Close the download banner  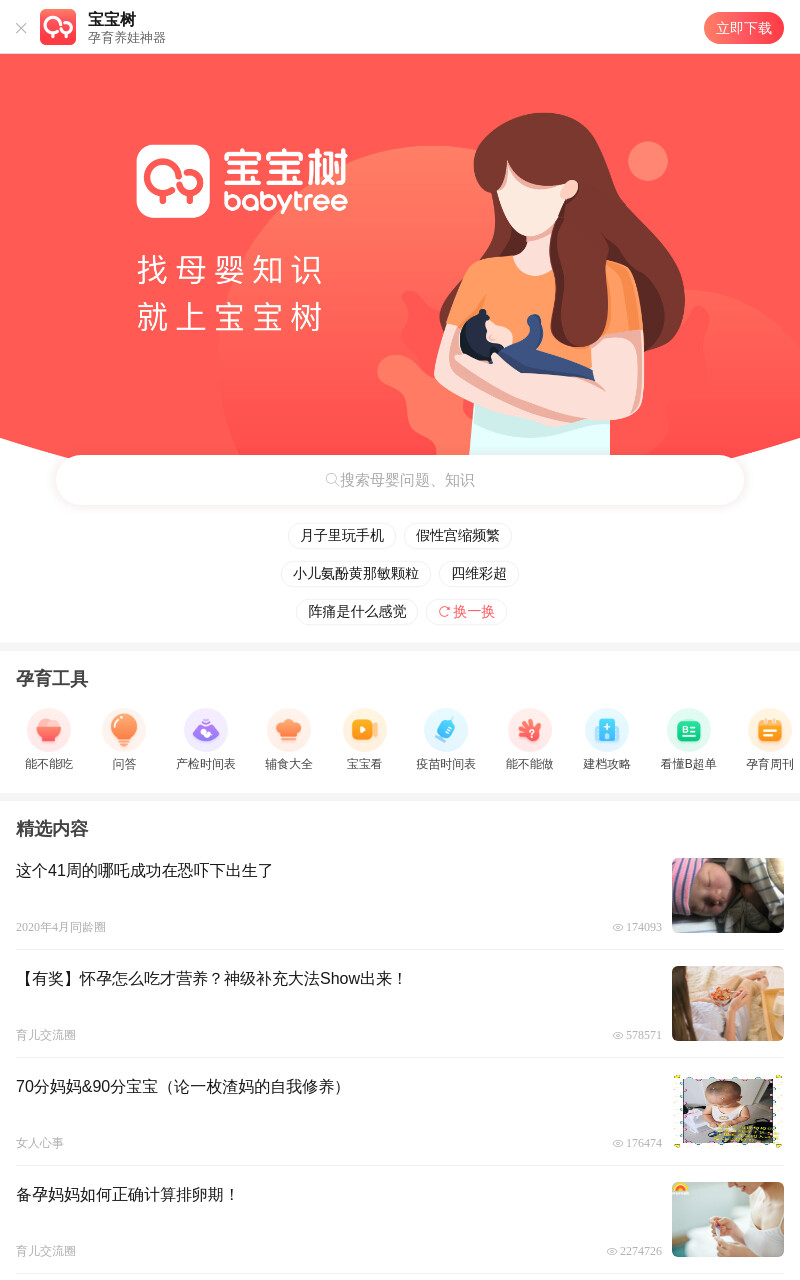click(21, 28)
